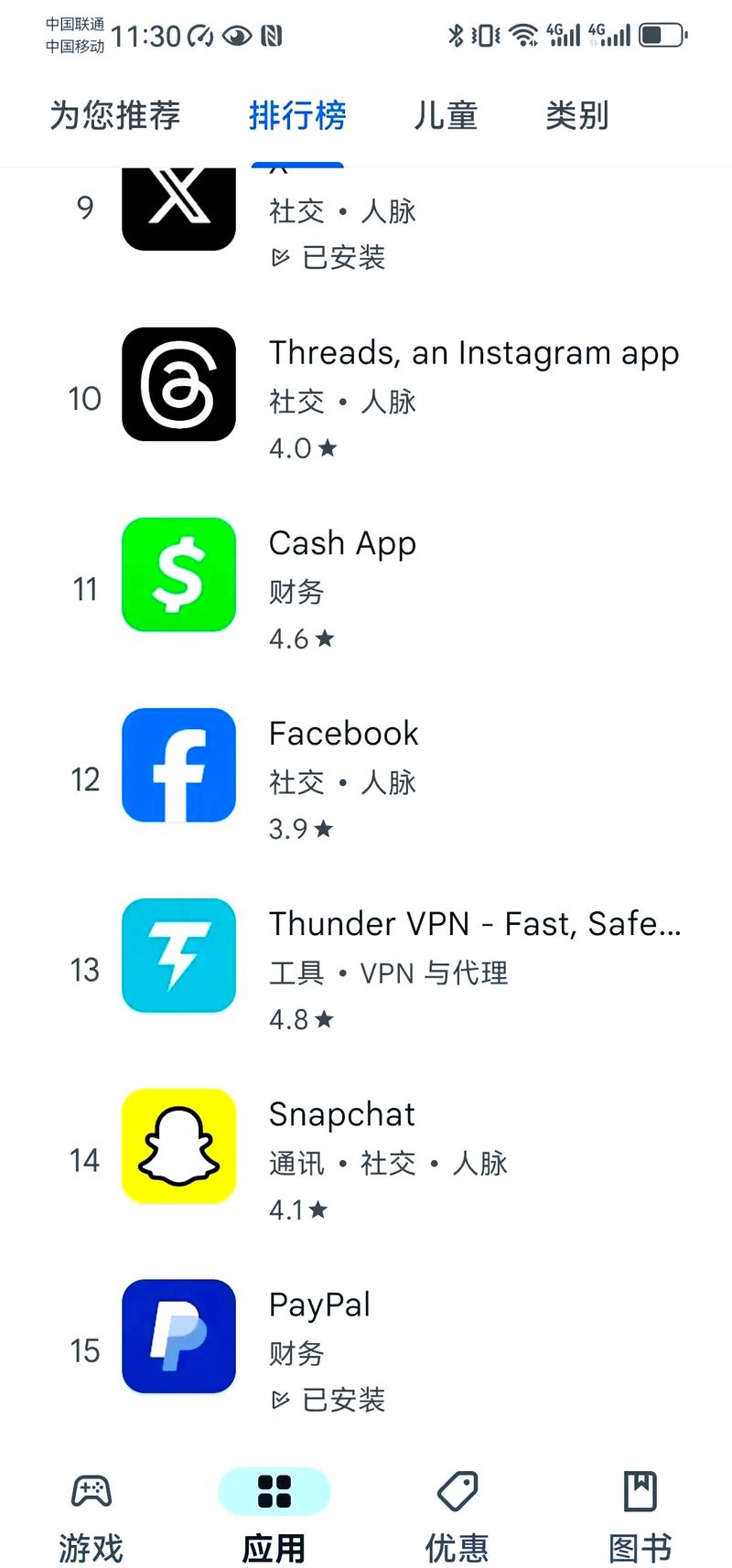This screenshot has height=1568, width=732.
Task: Switch to the 类别 categories tab
Action: click(576, 115)
